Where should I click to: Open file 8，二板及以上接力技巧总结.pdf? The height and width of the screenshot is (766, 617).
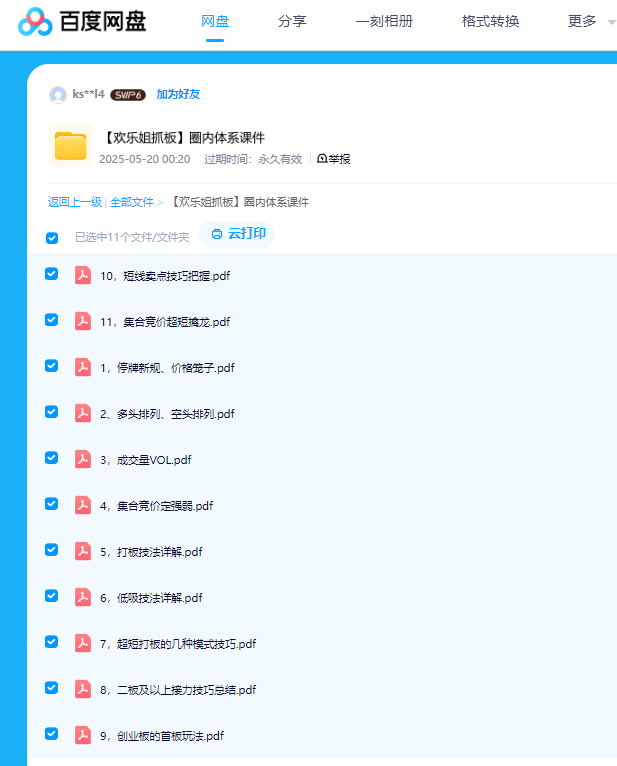[178, 690]
